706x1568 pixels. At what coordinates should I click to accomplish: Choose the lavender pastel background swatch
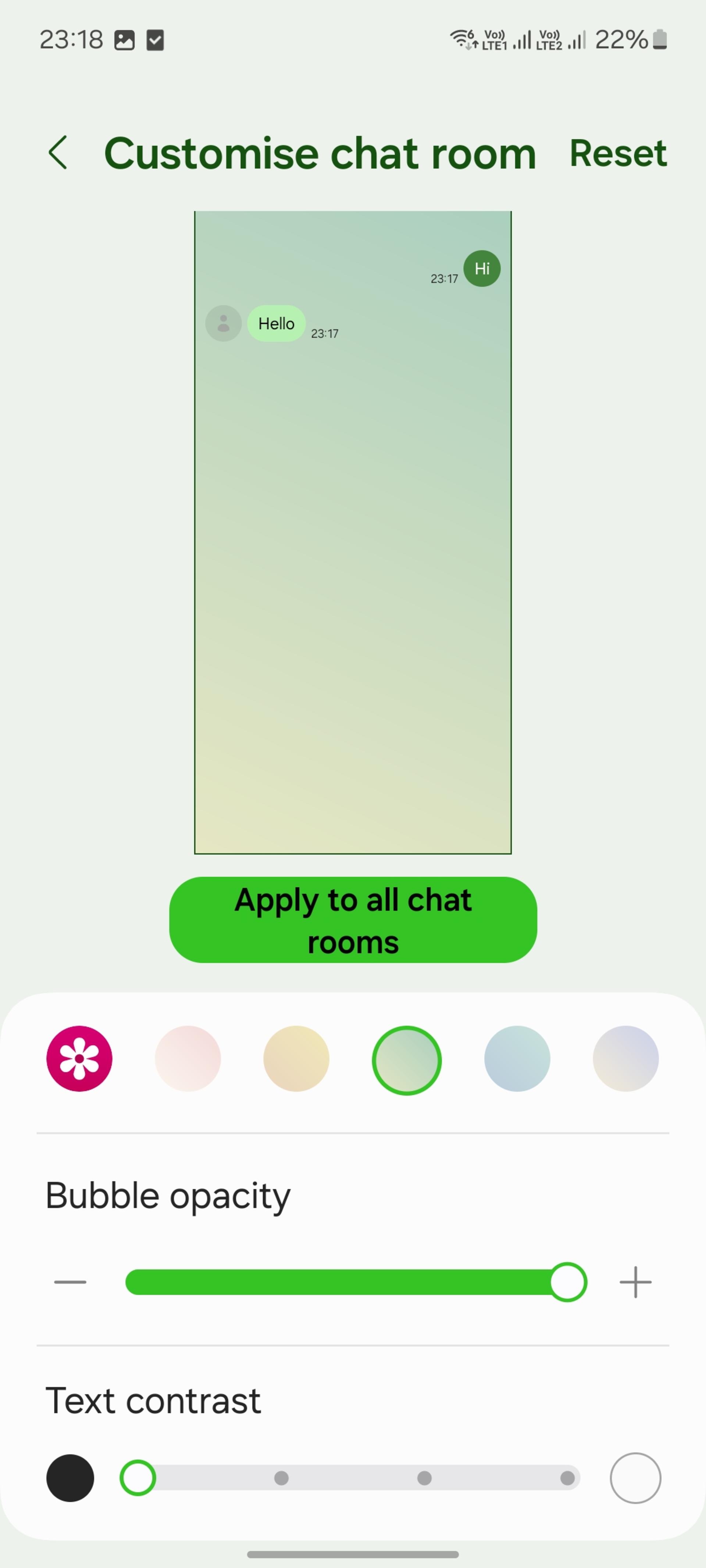625,1059
